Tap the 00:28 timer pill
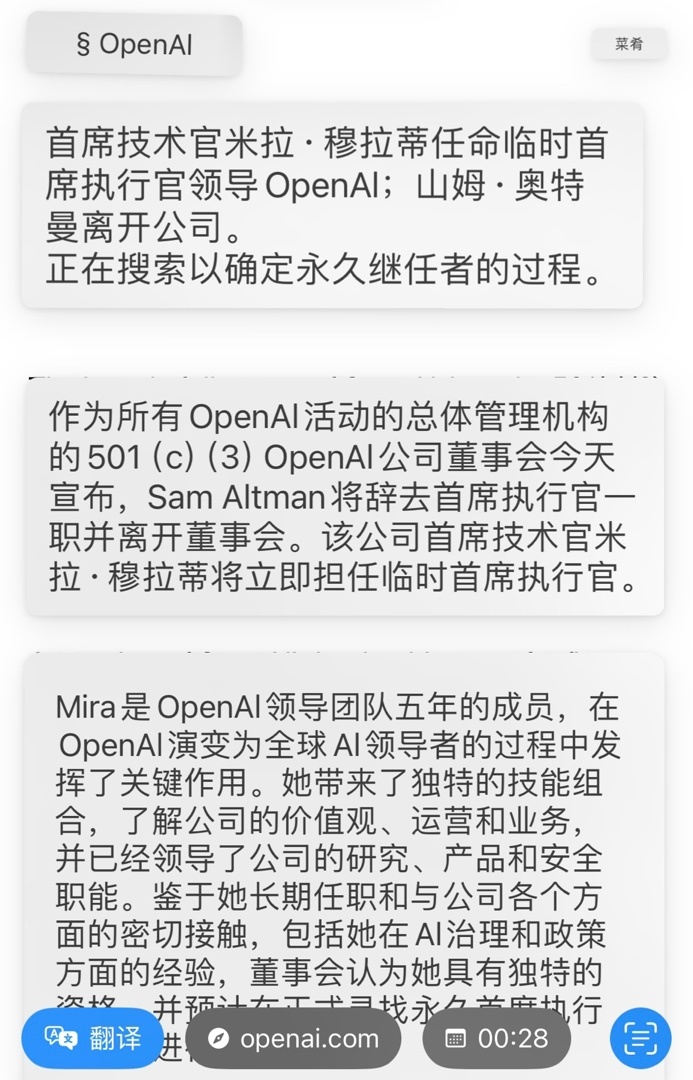 [496, 1038]
